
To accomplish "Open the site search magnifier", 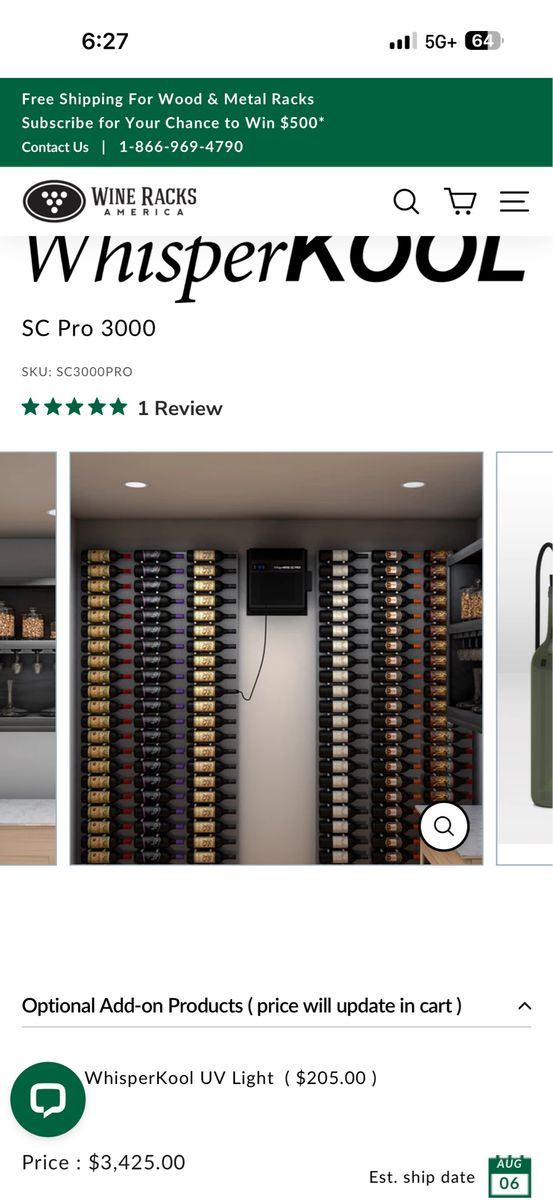I will click(x=406, y=201).
